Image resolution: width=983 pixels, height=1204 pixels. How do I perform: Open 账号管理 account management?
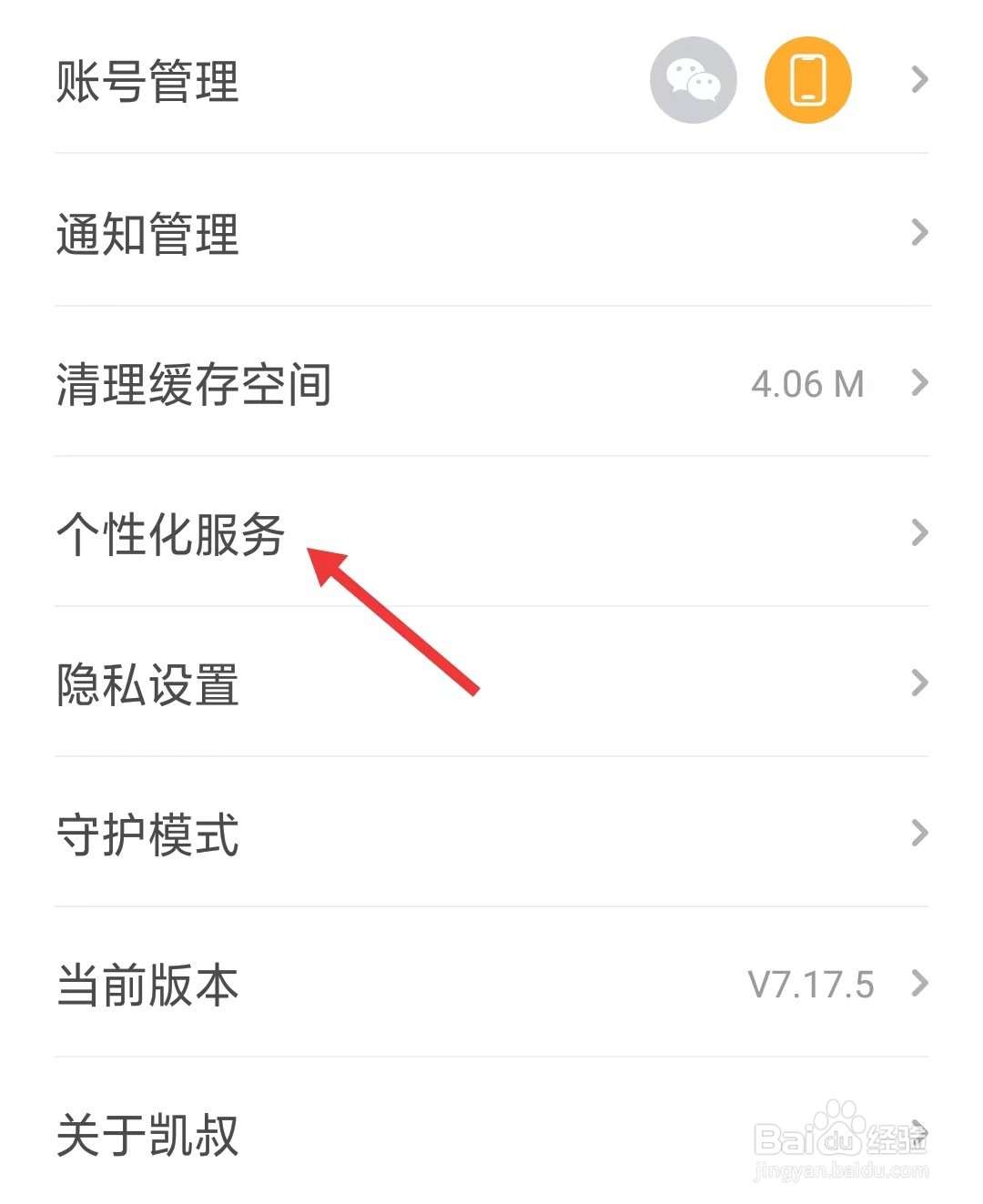coord(148,82)
